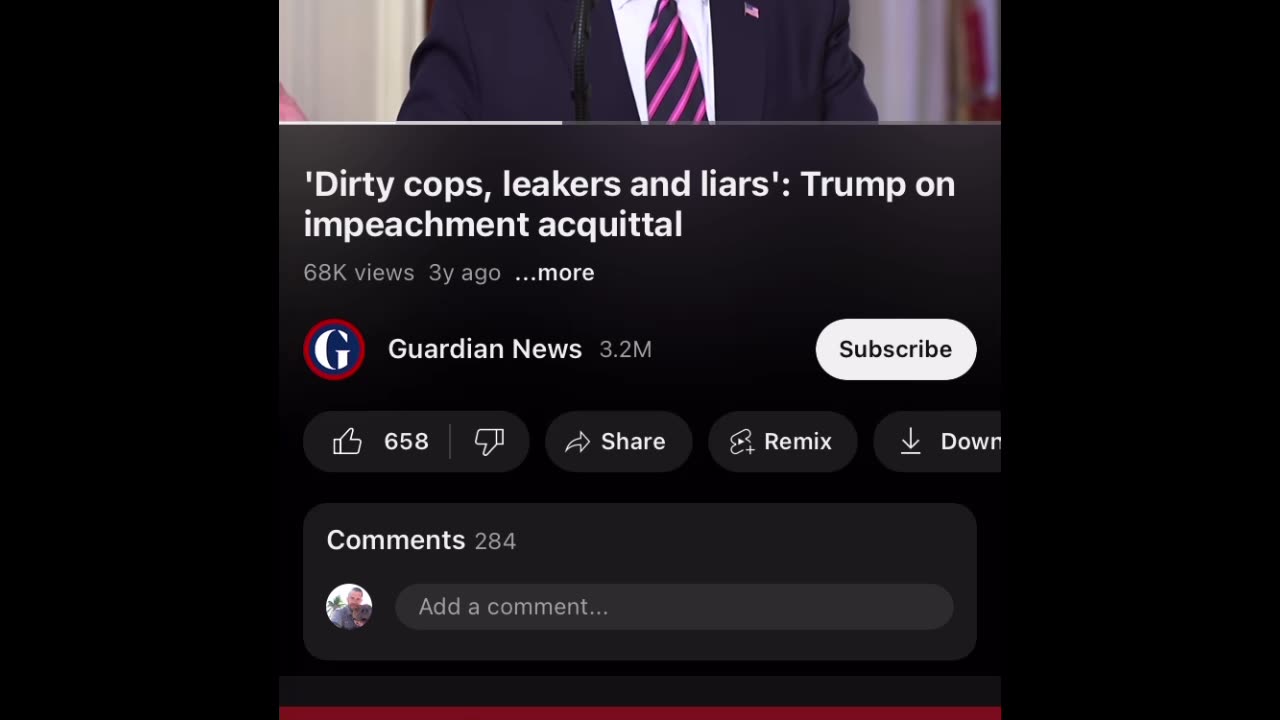Image resolution: width=1280 pixels, height=720 pixels.
Task: Expand the video description with ...more
Action: click(554, 273)
